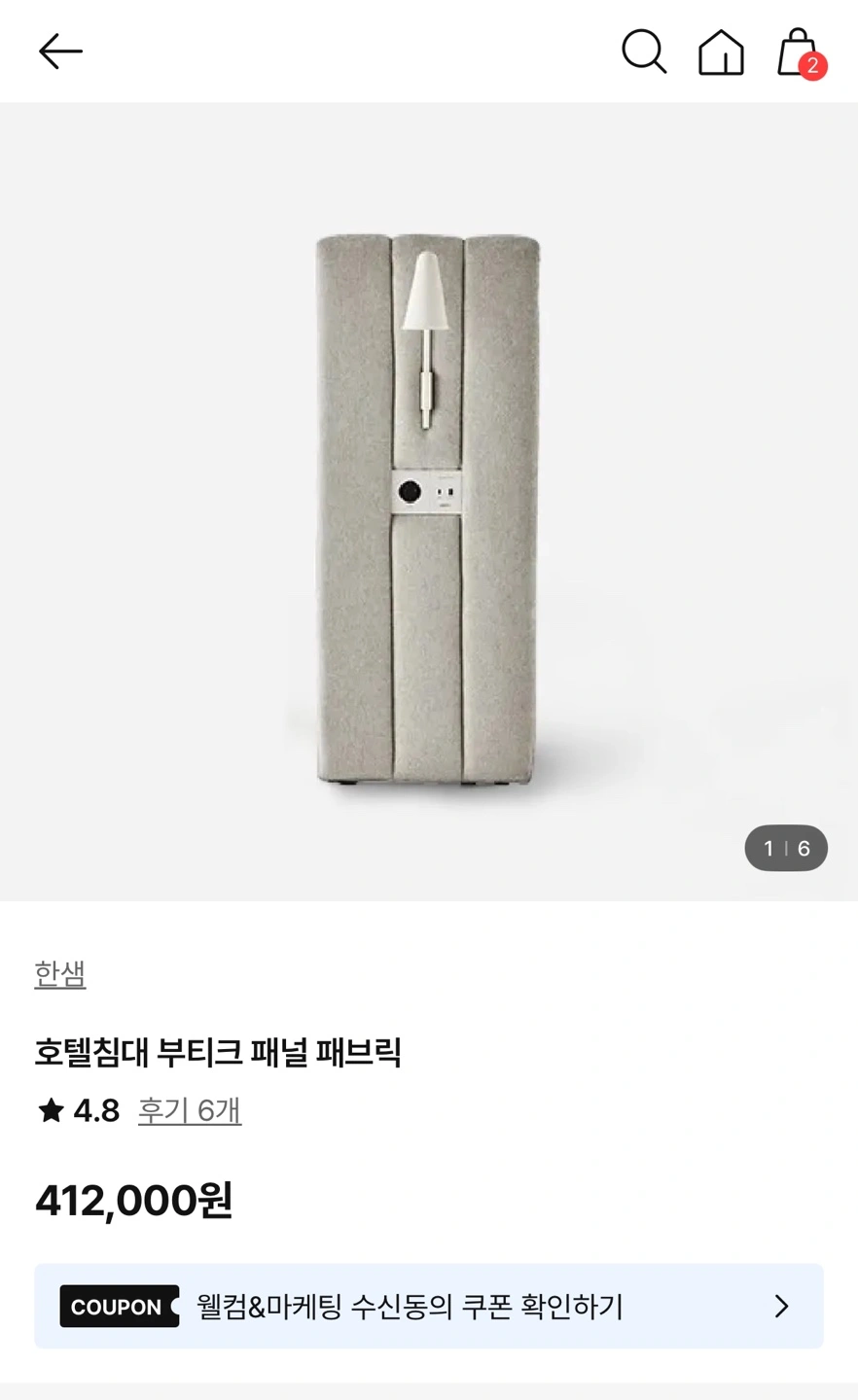Open the shopping bag with 2 items
Viewport: 858px width, 1400px height.
click(801, 52)
